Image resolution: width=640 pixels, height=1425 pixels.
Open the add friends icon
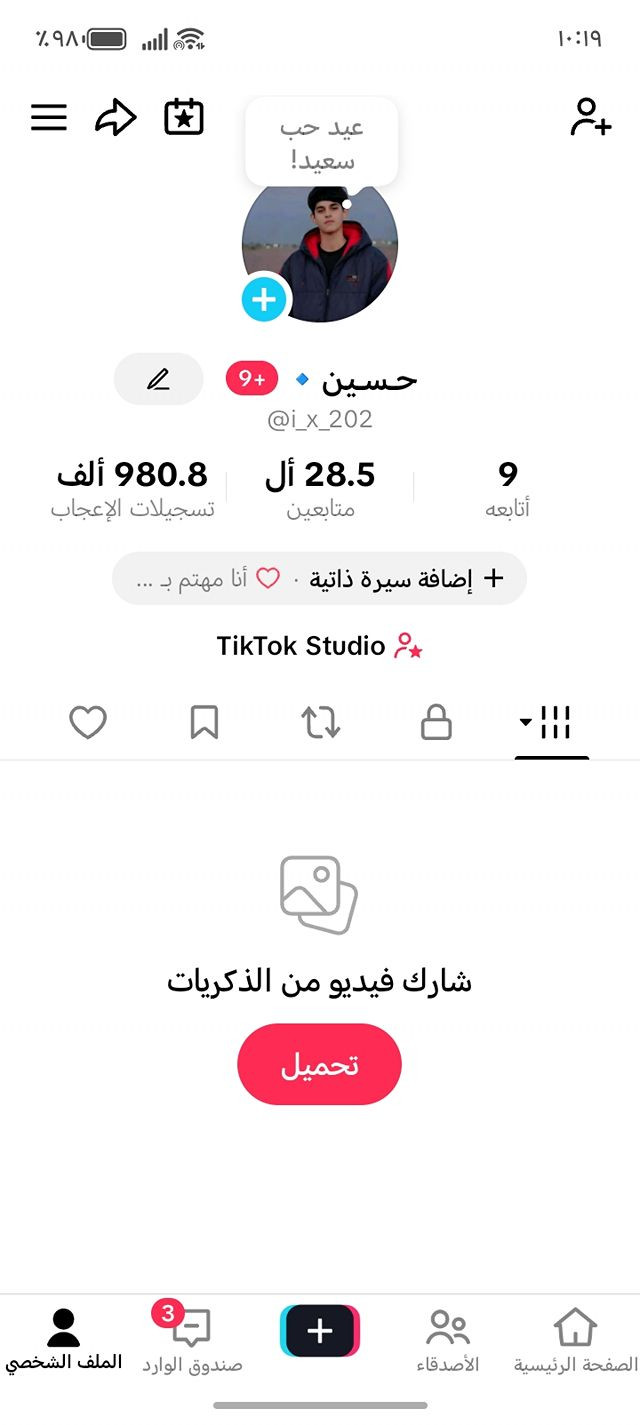[x=590, y=117]
